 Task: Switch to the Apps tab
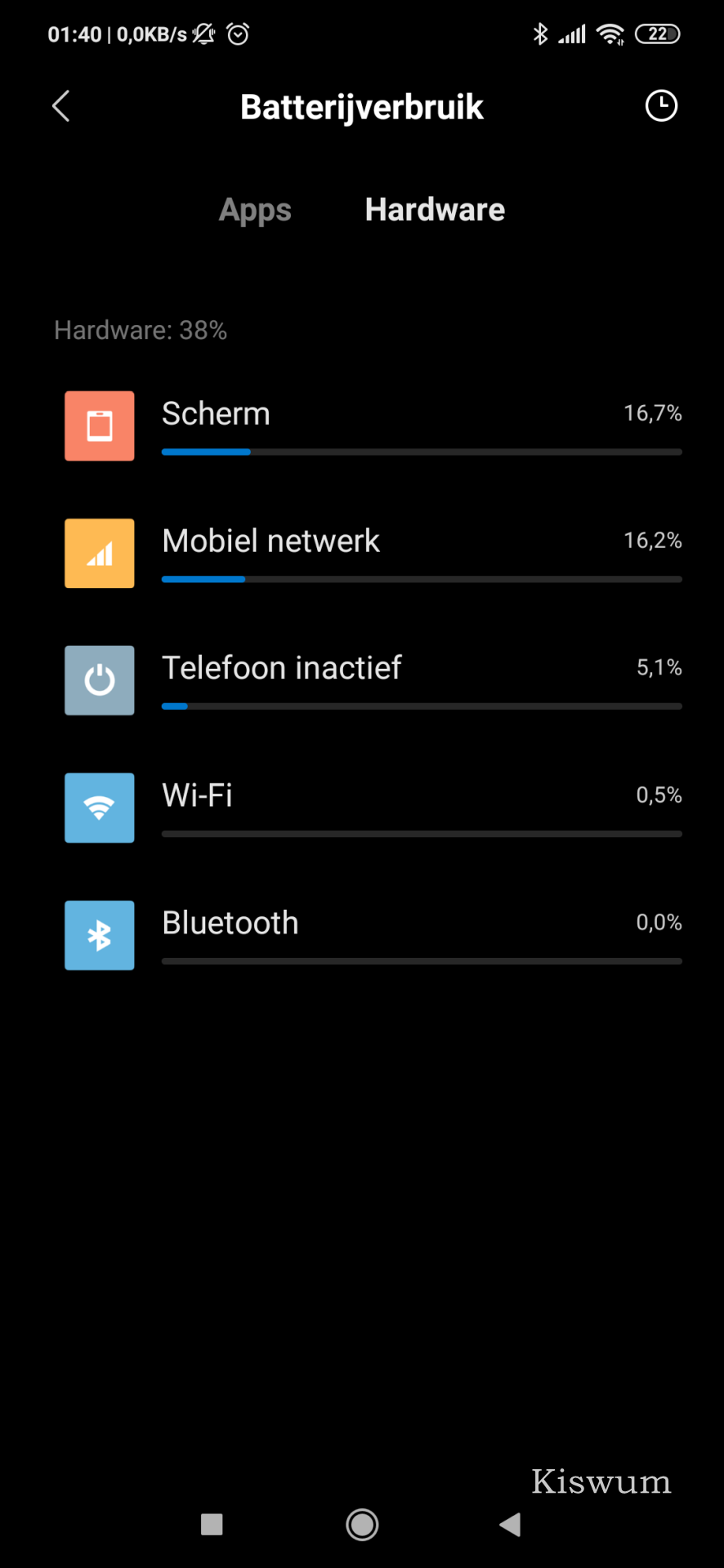[x=255, y=210]
